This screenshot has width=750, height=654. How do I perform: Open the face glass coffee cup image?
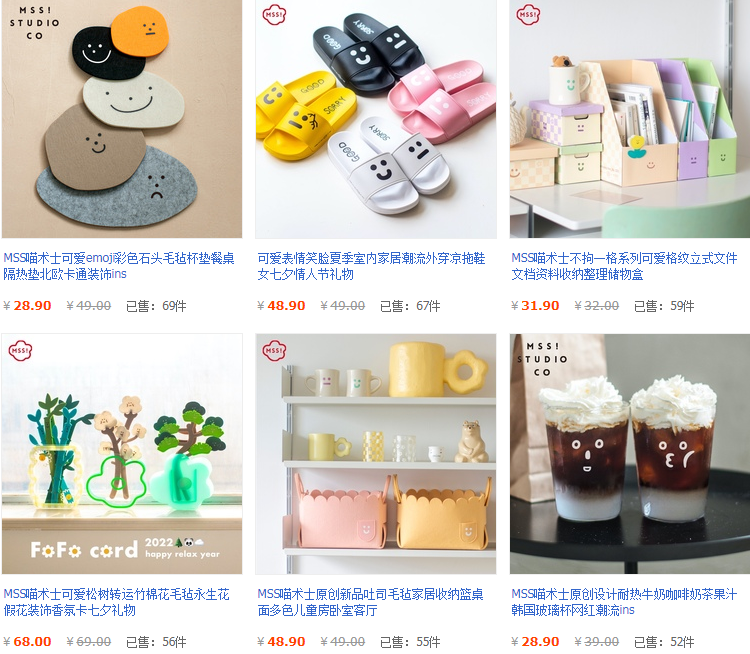pyautogui.click(x=630, y=454)
